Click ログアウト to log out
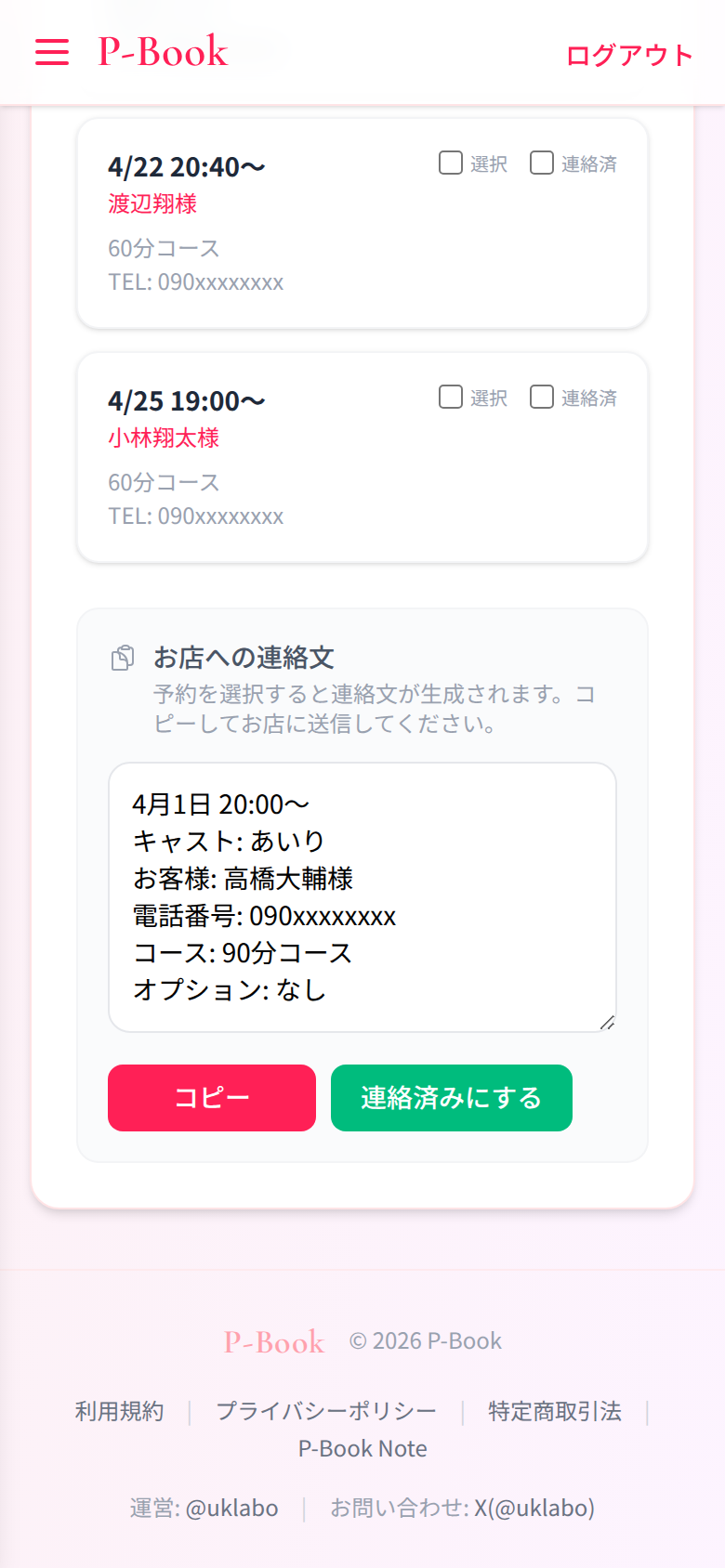The image size is (725, 1568). pyautogui.click(x=628, y=56)
